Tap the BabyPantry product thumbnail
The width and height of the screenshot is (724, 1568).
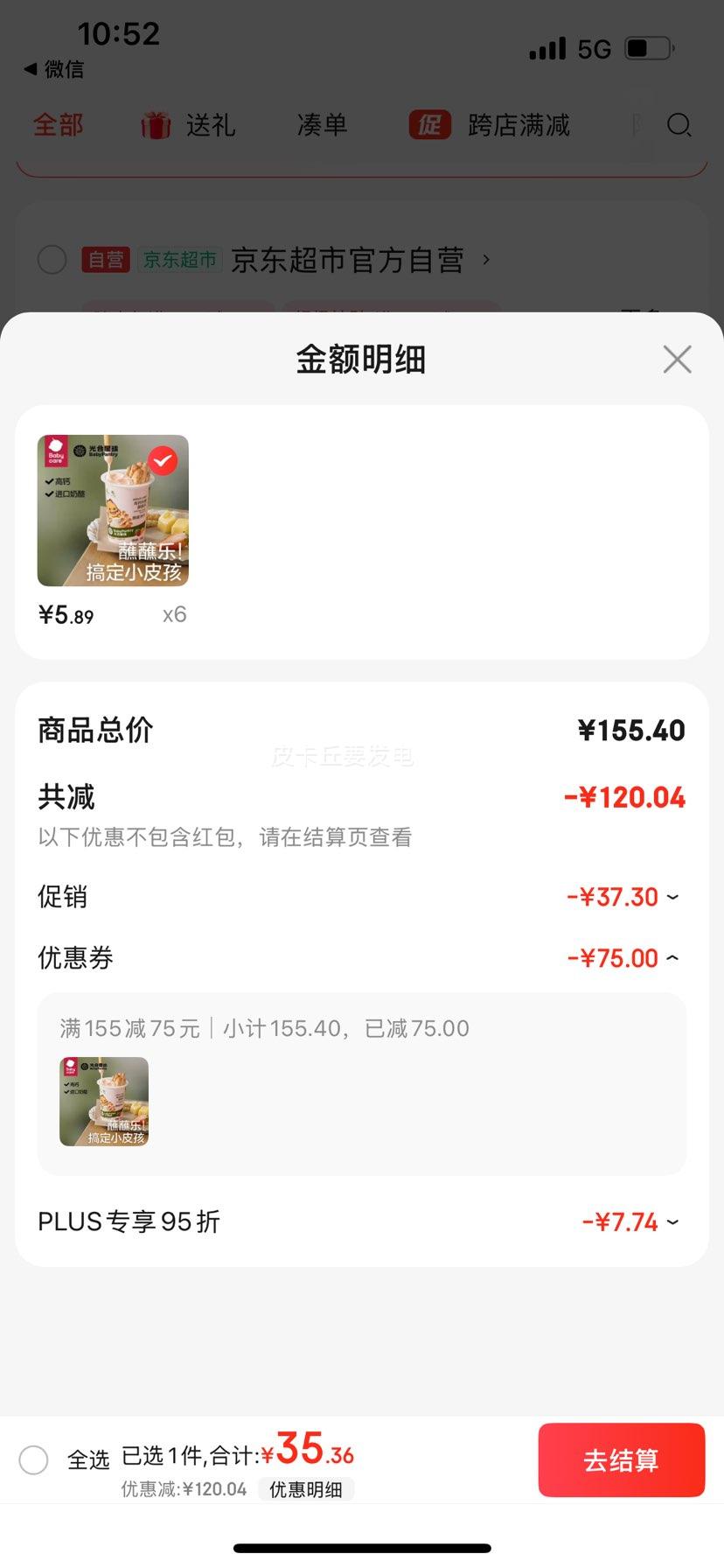(x=112, y=511)
